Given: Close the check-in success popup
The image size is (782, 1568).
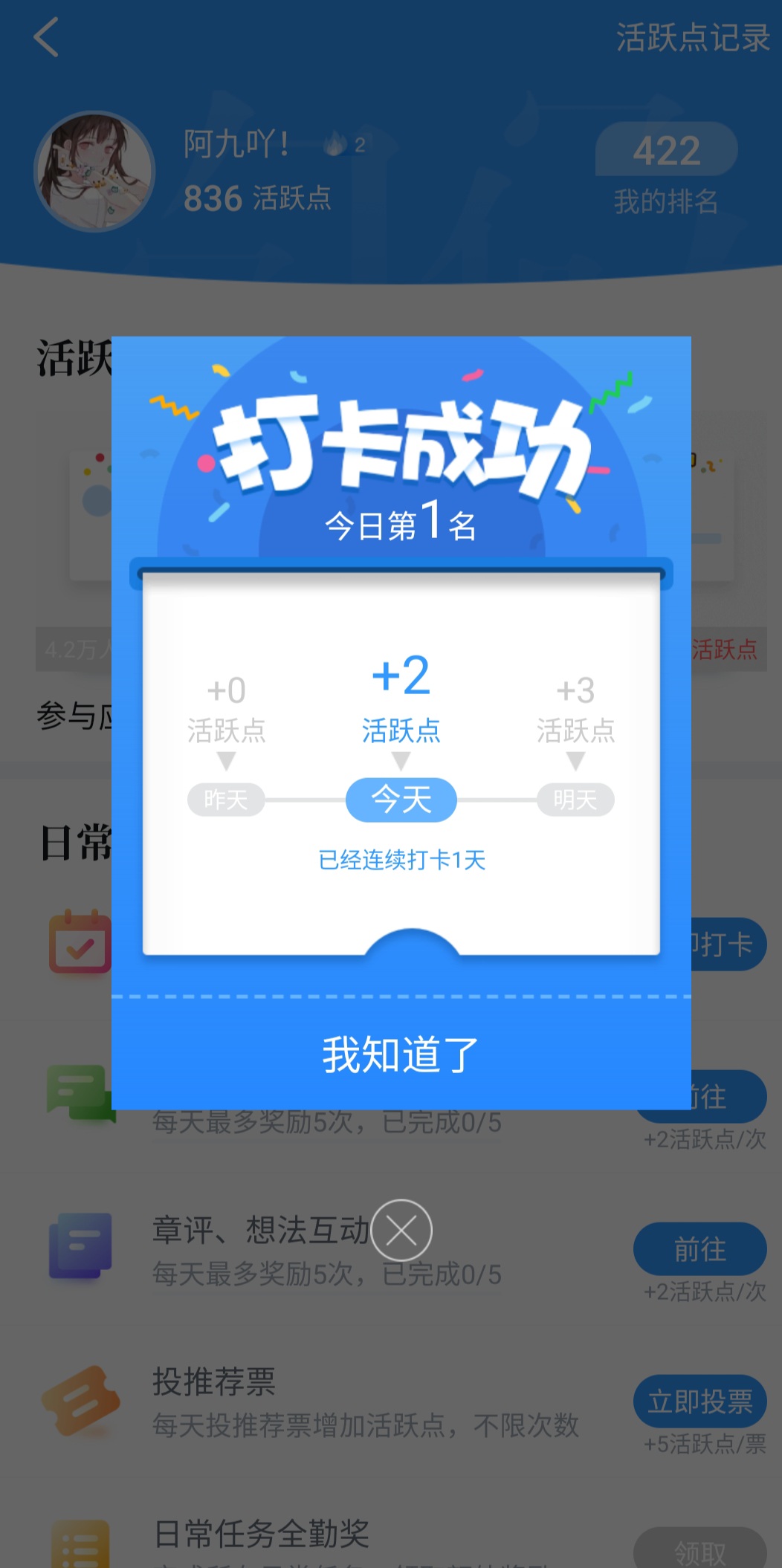Looking at the screenshot, I should pyautogui.click(x=401, y=1230).
